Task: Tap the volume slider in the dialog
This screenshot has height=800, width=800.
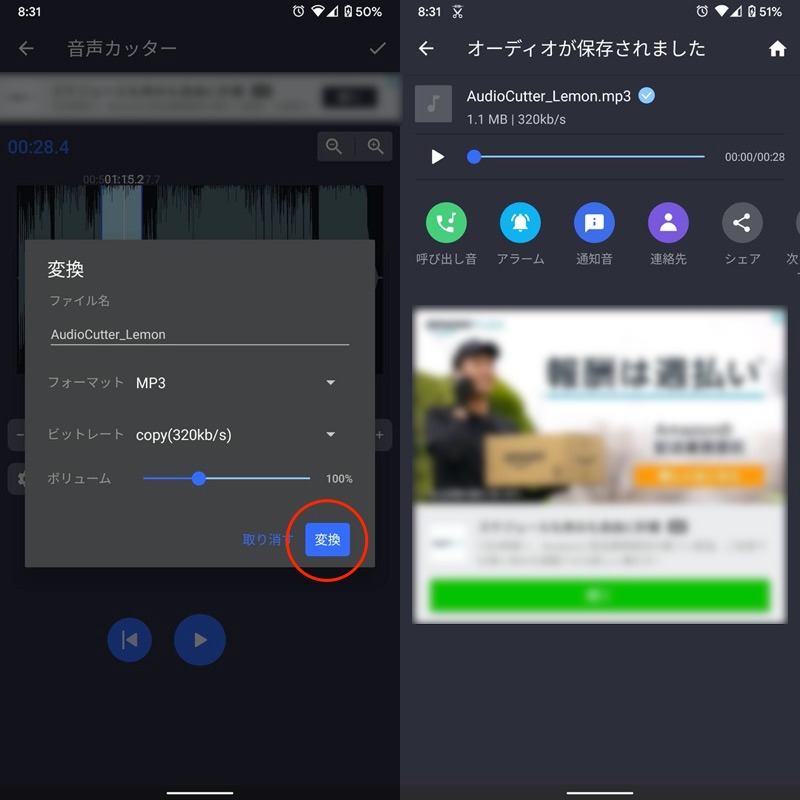Action: coord(226,479)
